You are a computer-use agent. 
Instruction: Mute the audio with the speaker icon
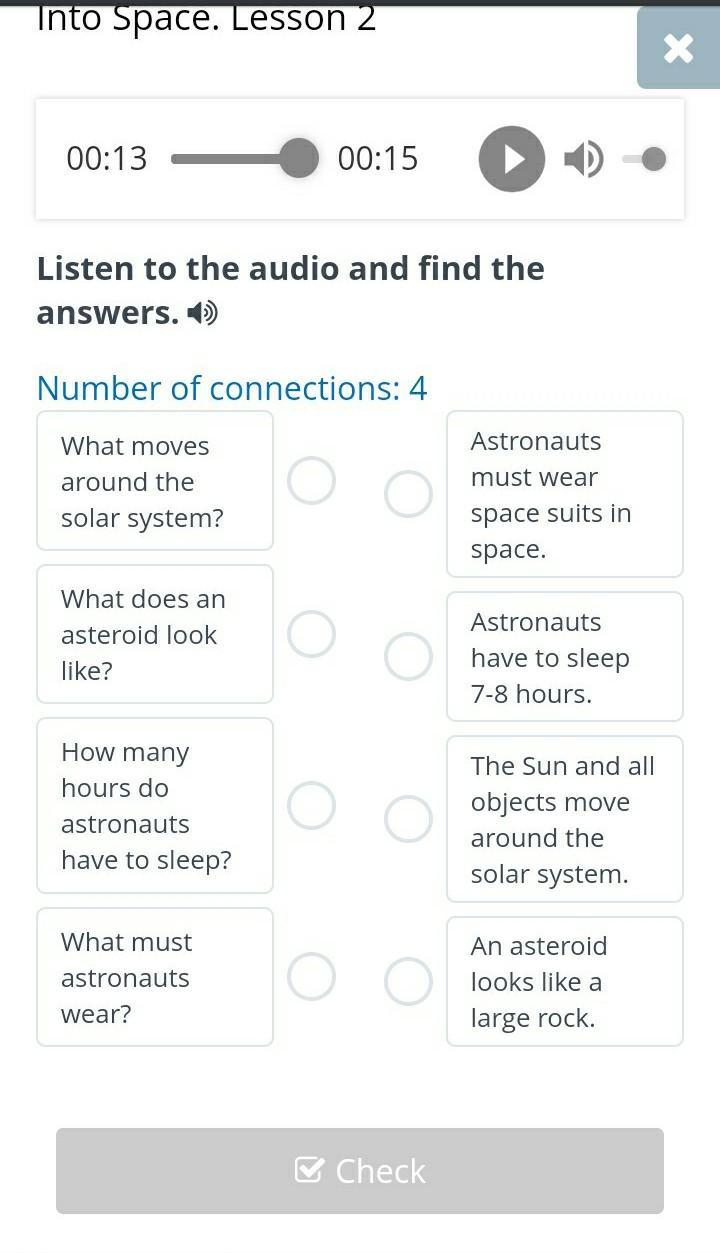tap(583, 159)
